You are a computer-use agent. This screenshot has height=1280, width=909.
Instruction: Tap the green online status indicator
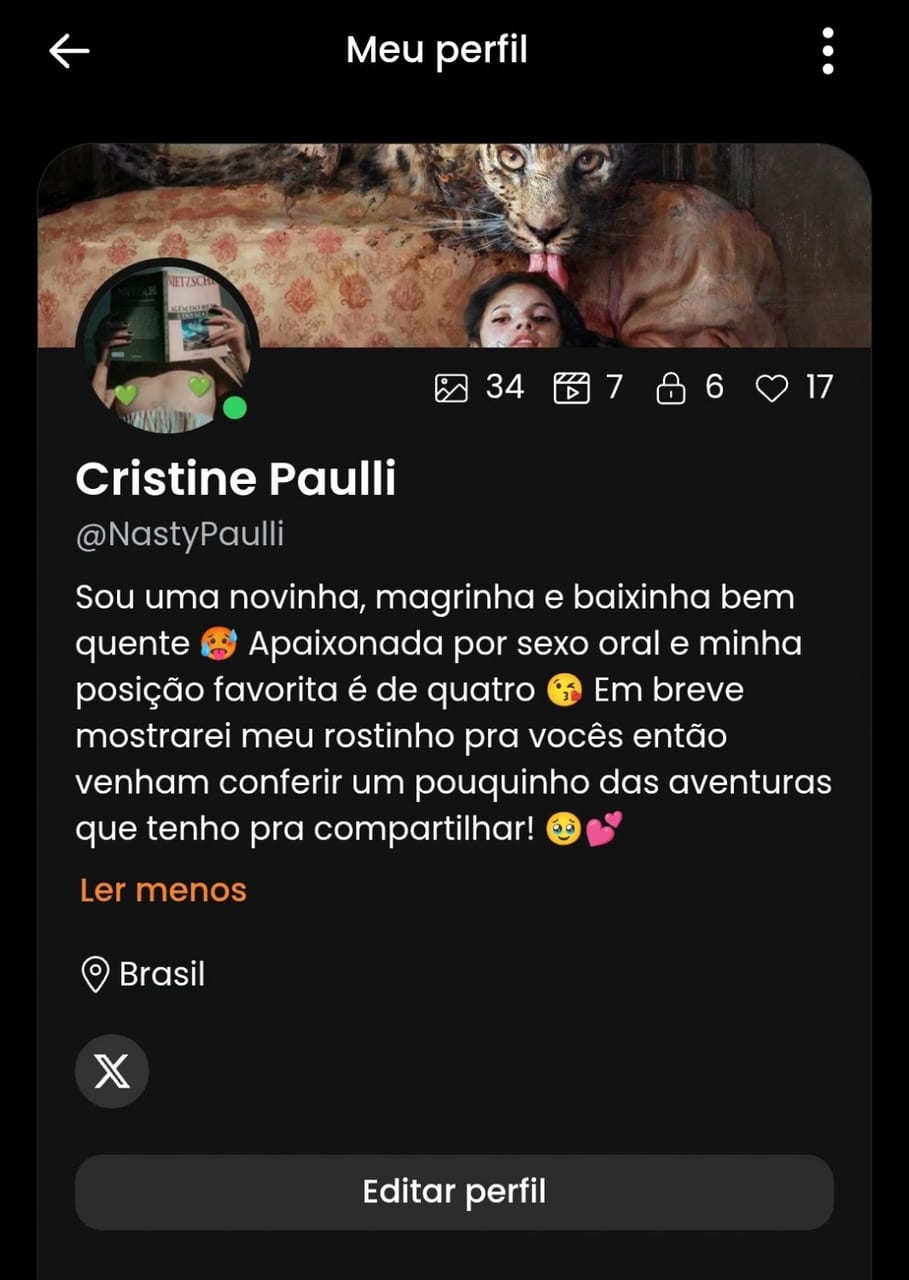(x=232, y=407)
